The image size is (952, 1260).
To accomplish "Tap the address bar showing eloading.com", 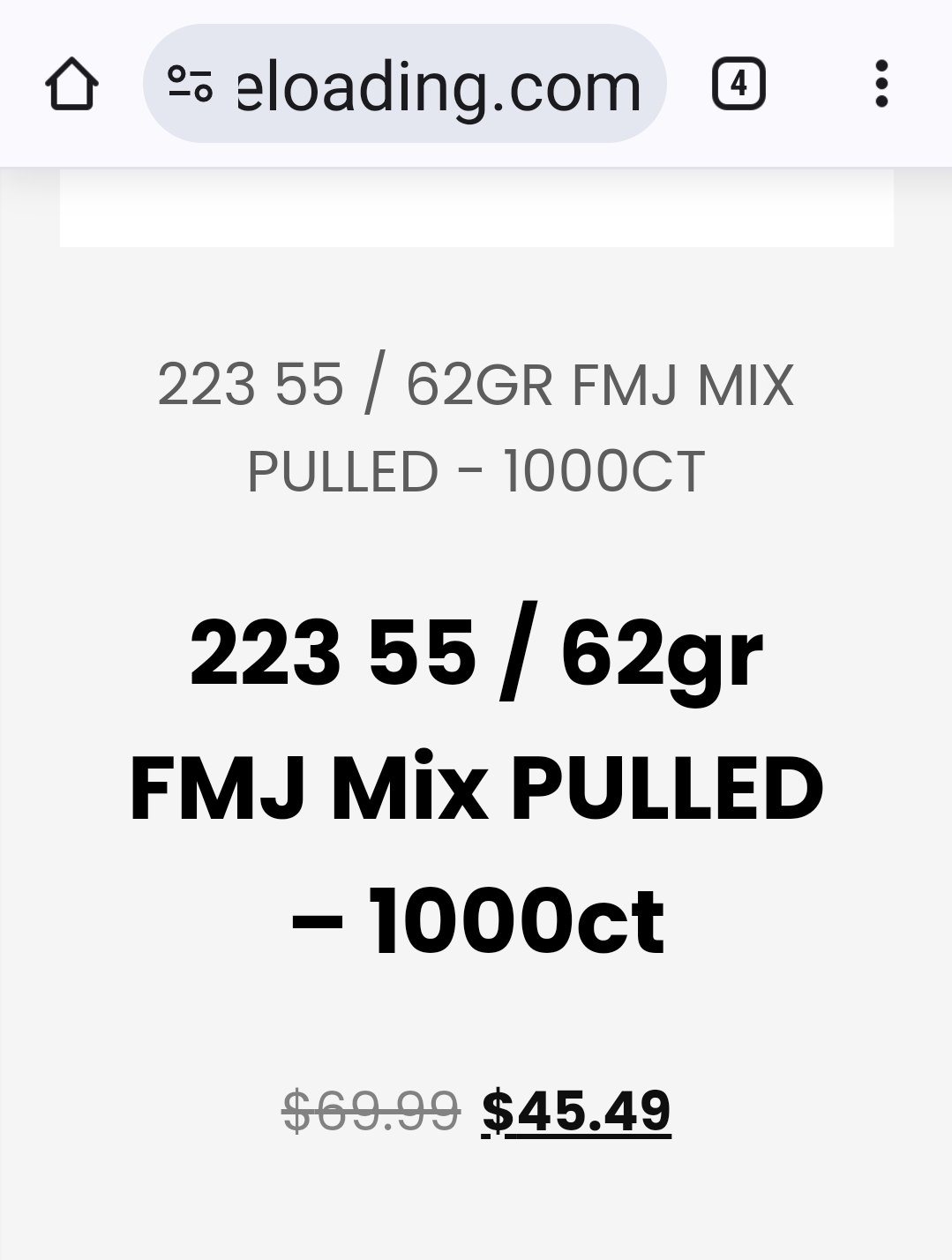I will (x=439, y=86).
